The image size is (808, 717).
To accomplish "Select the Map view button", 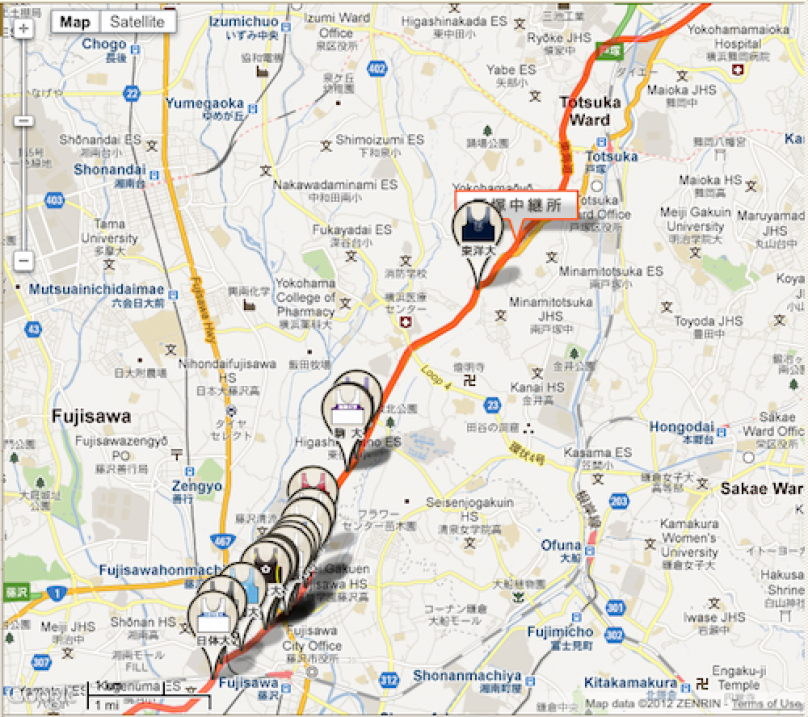I will point(75,21).
